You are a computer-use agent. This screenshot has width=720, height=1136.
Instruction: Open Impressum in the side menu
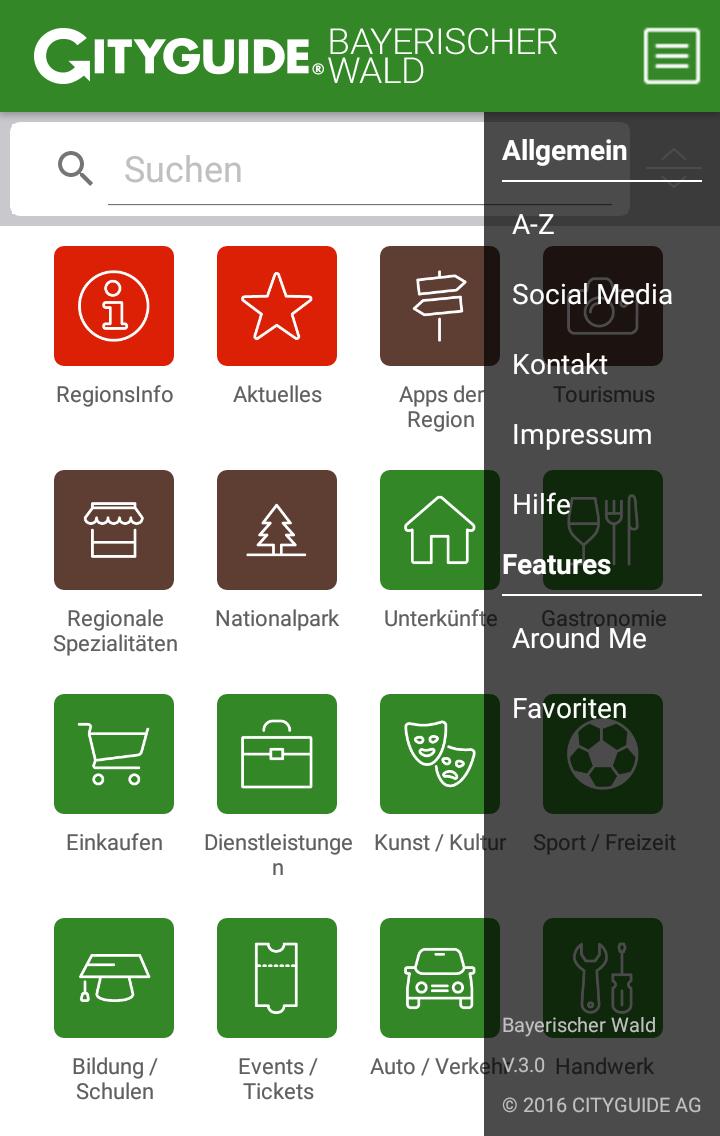coord(582,435)
